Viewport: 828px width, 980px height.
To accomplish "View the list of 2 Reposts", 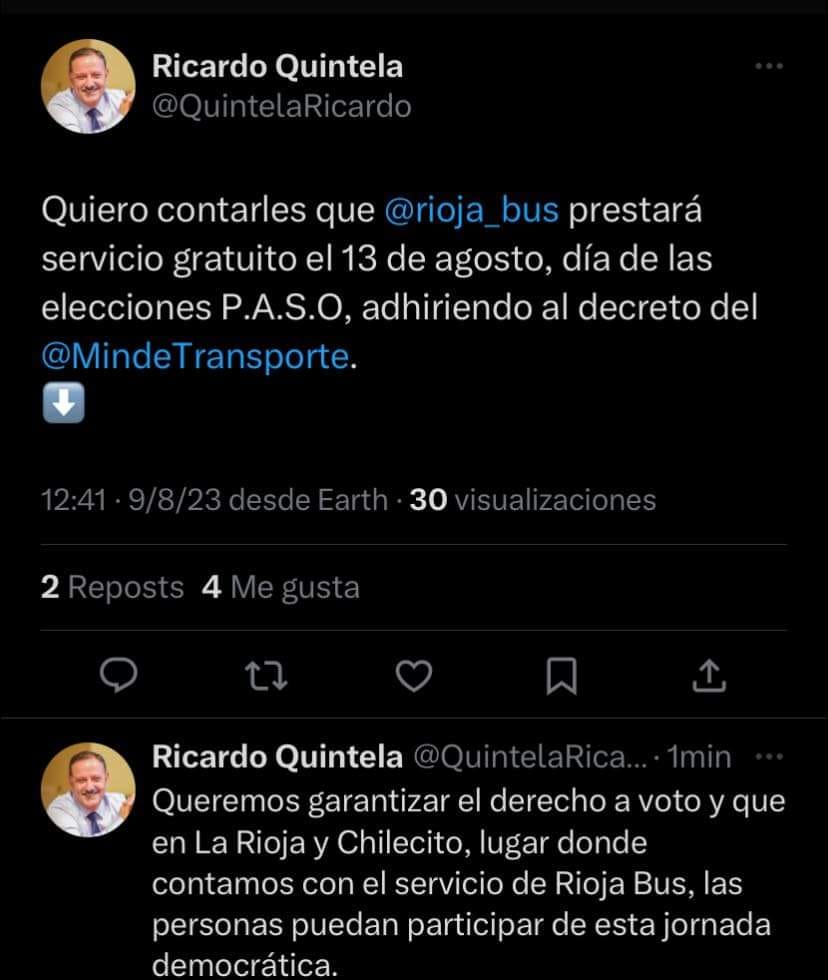I will [x=112, y=587].
